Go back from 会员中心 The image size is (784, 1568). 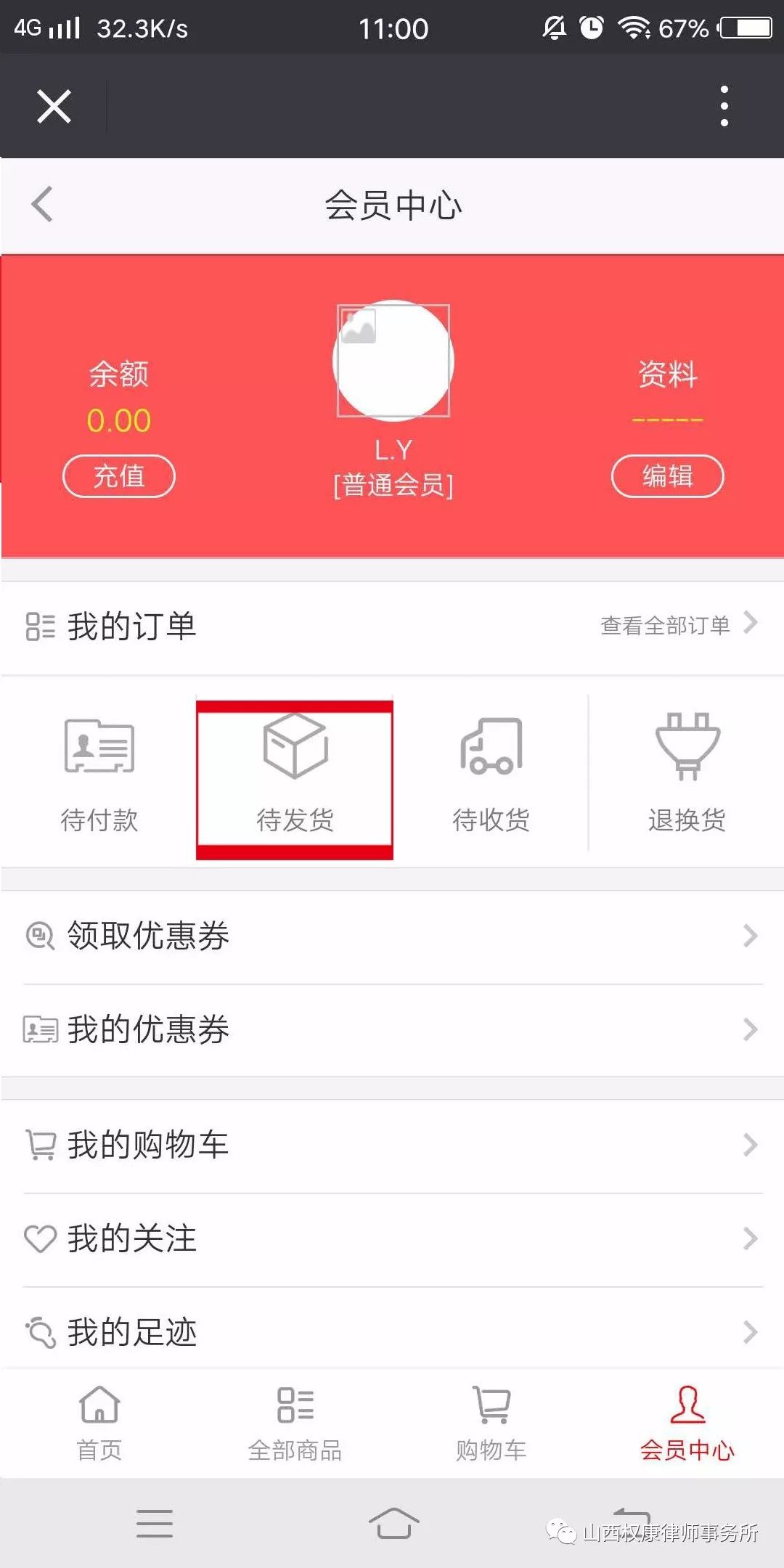pos(43,204)
